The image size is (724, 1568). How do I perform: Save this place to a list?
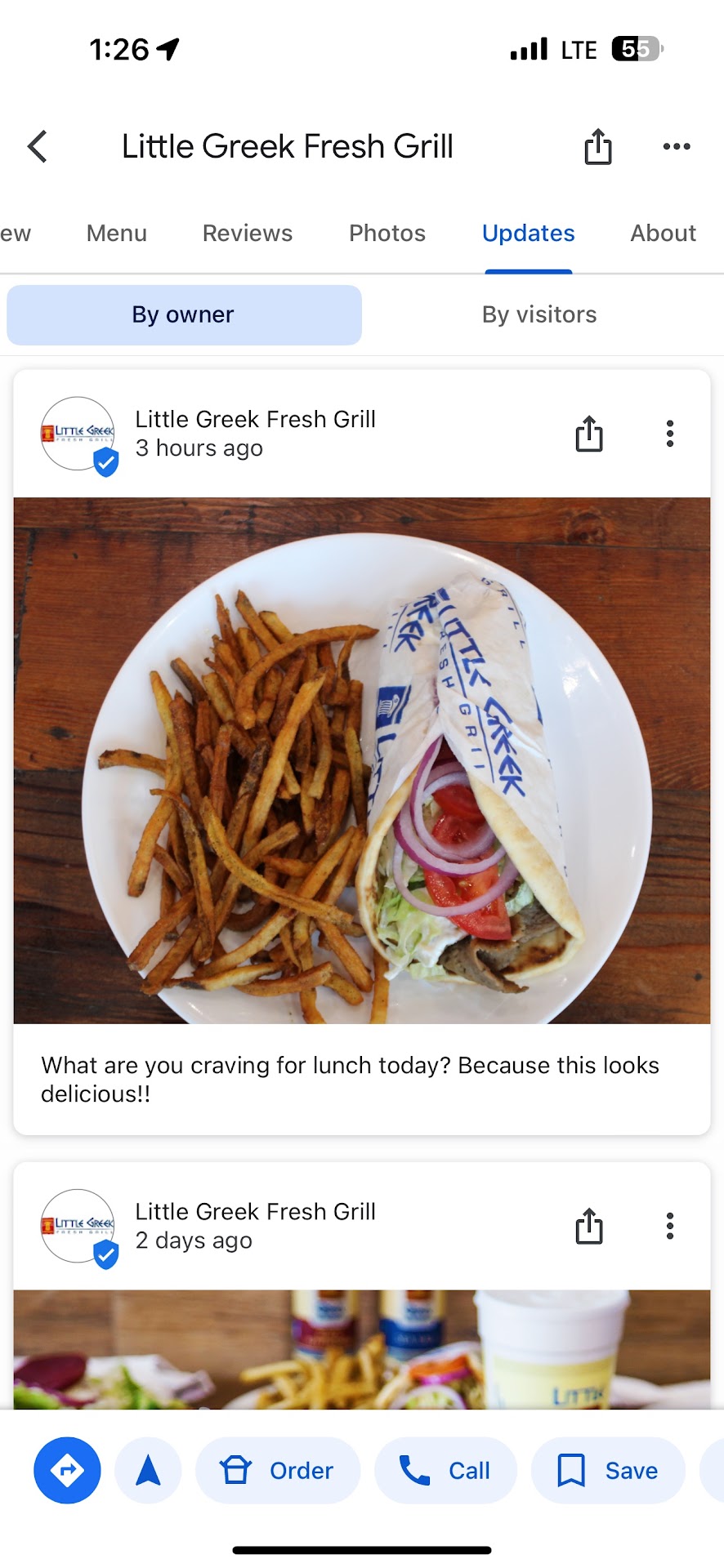point(608,1471)
